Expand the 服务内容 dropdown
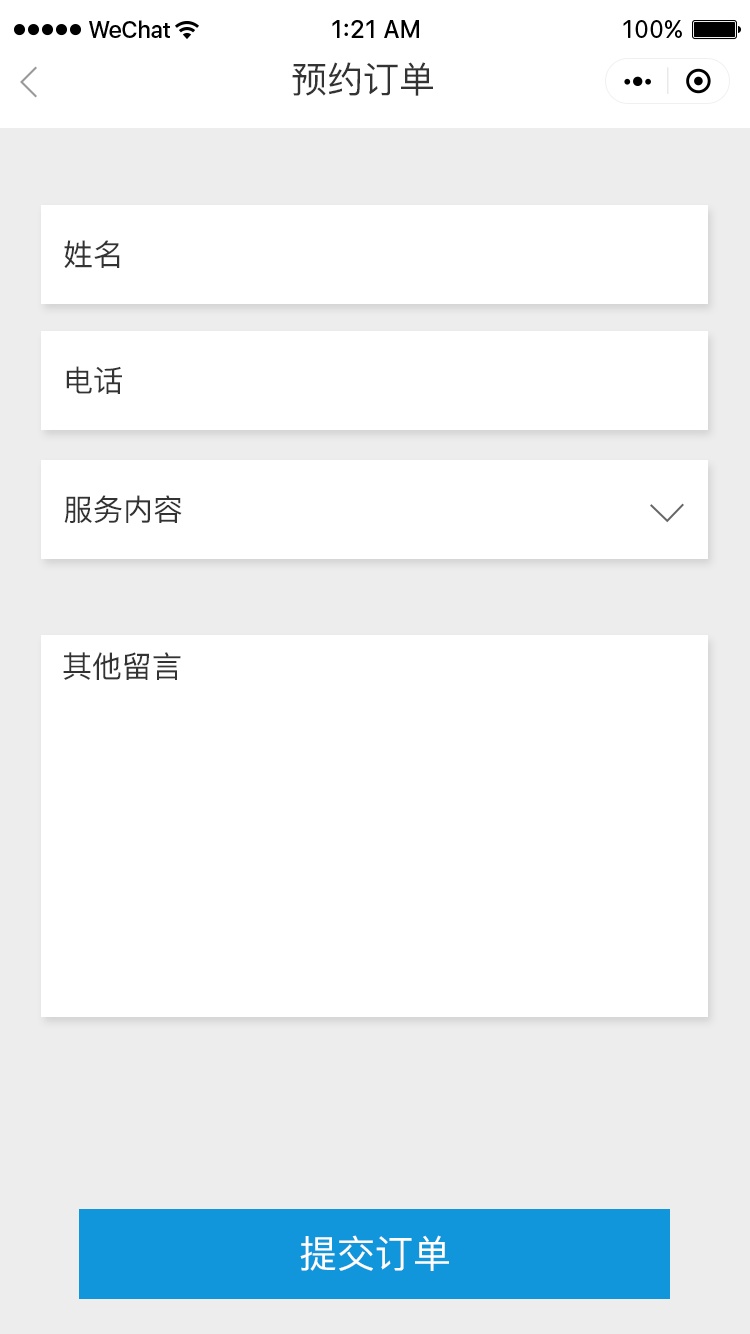This screenshot has width=750, height=1334. (x=374, y=509)
